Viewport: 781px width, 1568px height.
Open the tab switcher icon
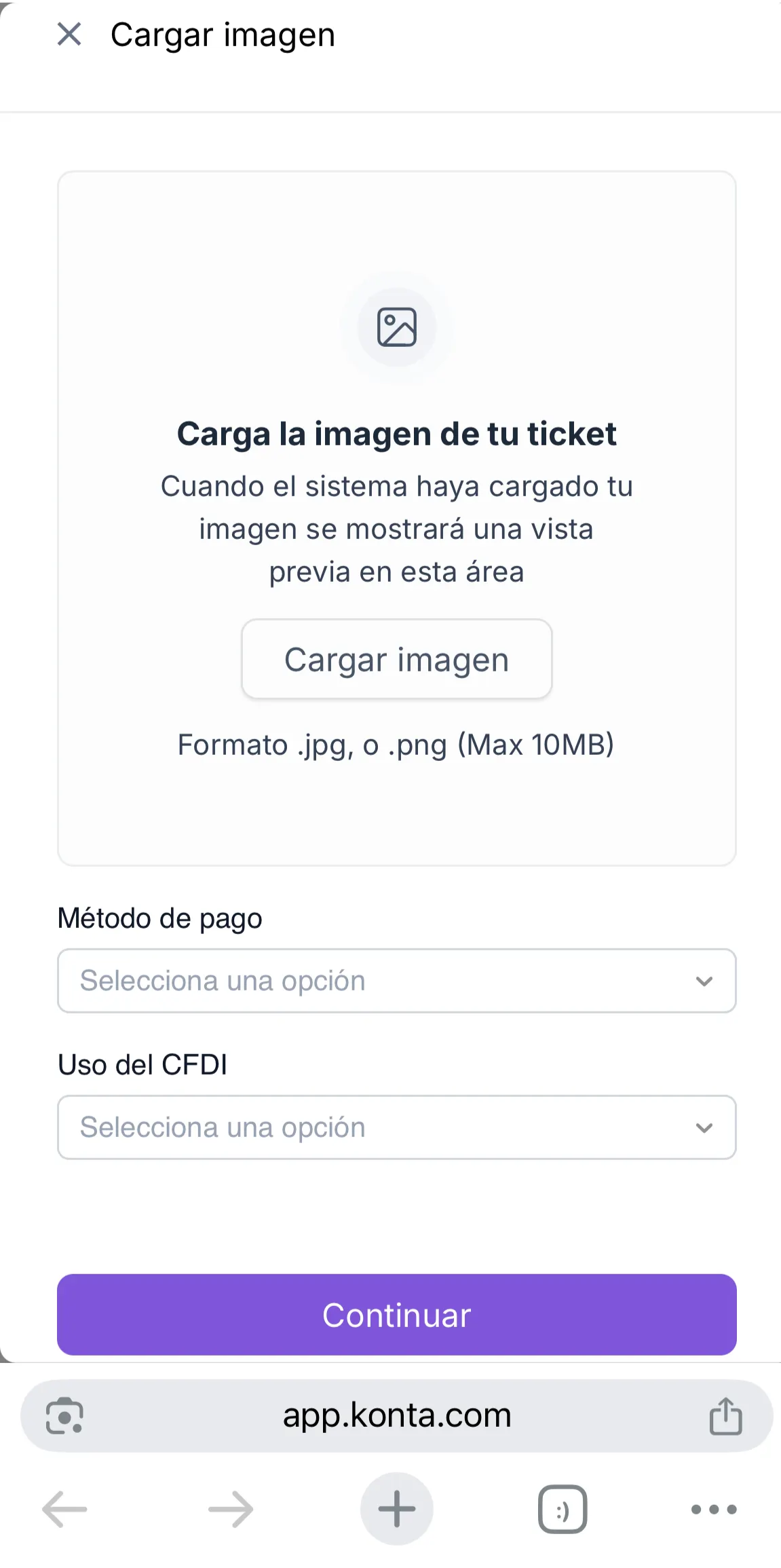[x=560, y=1508]
